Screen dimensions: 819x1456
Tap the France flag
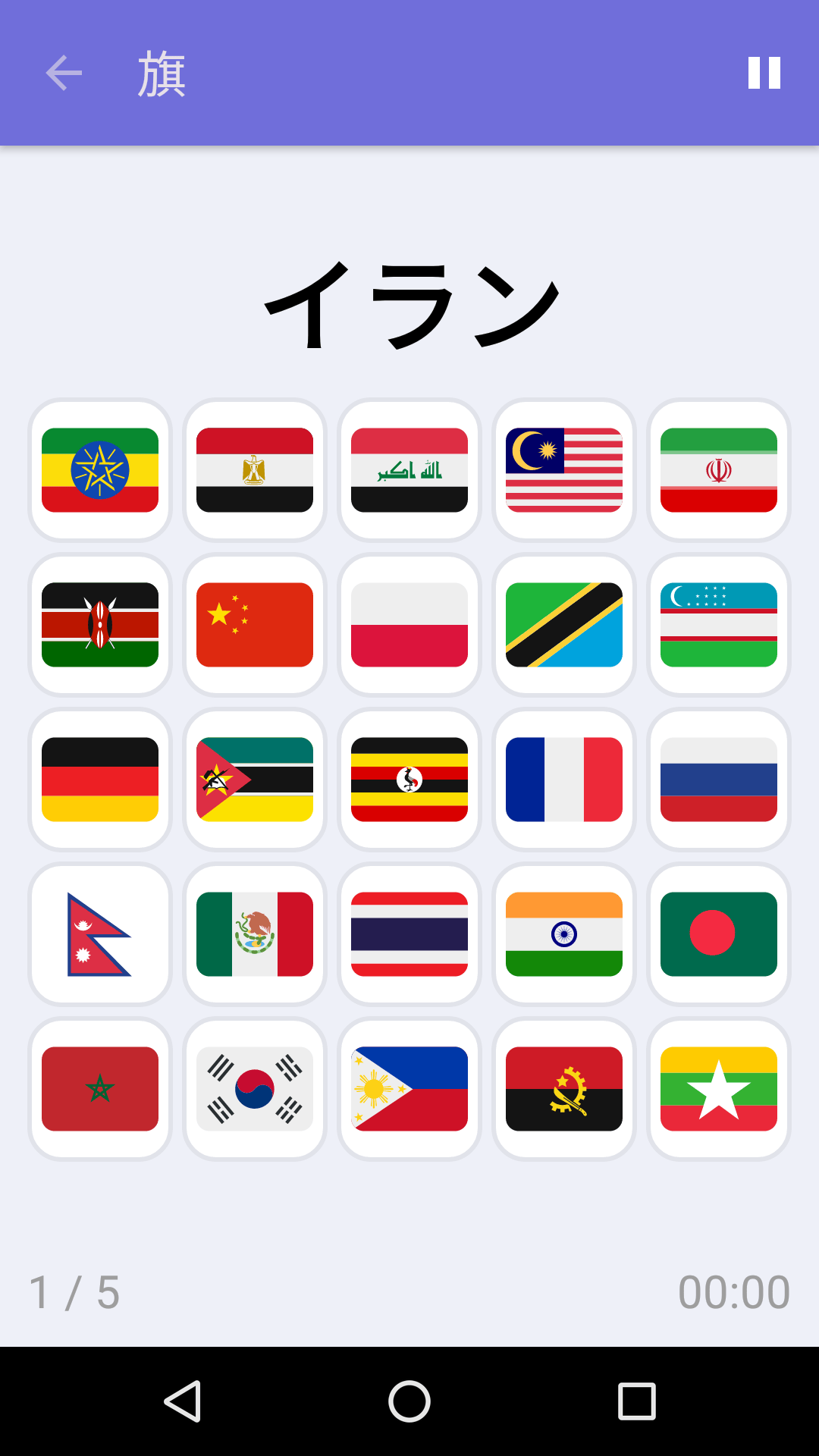tap(563, 779)
